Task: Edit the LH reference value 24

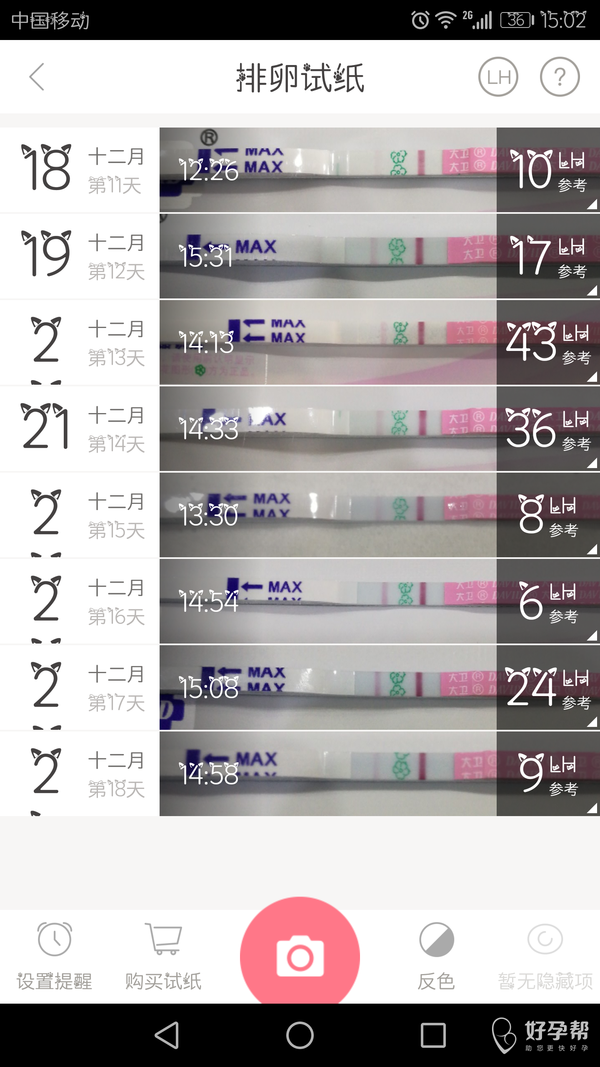Action: [548, 687]
